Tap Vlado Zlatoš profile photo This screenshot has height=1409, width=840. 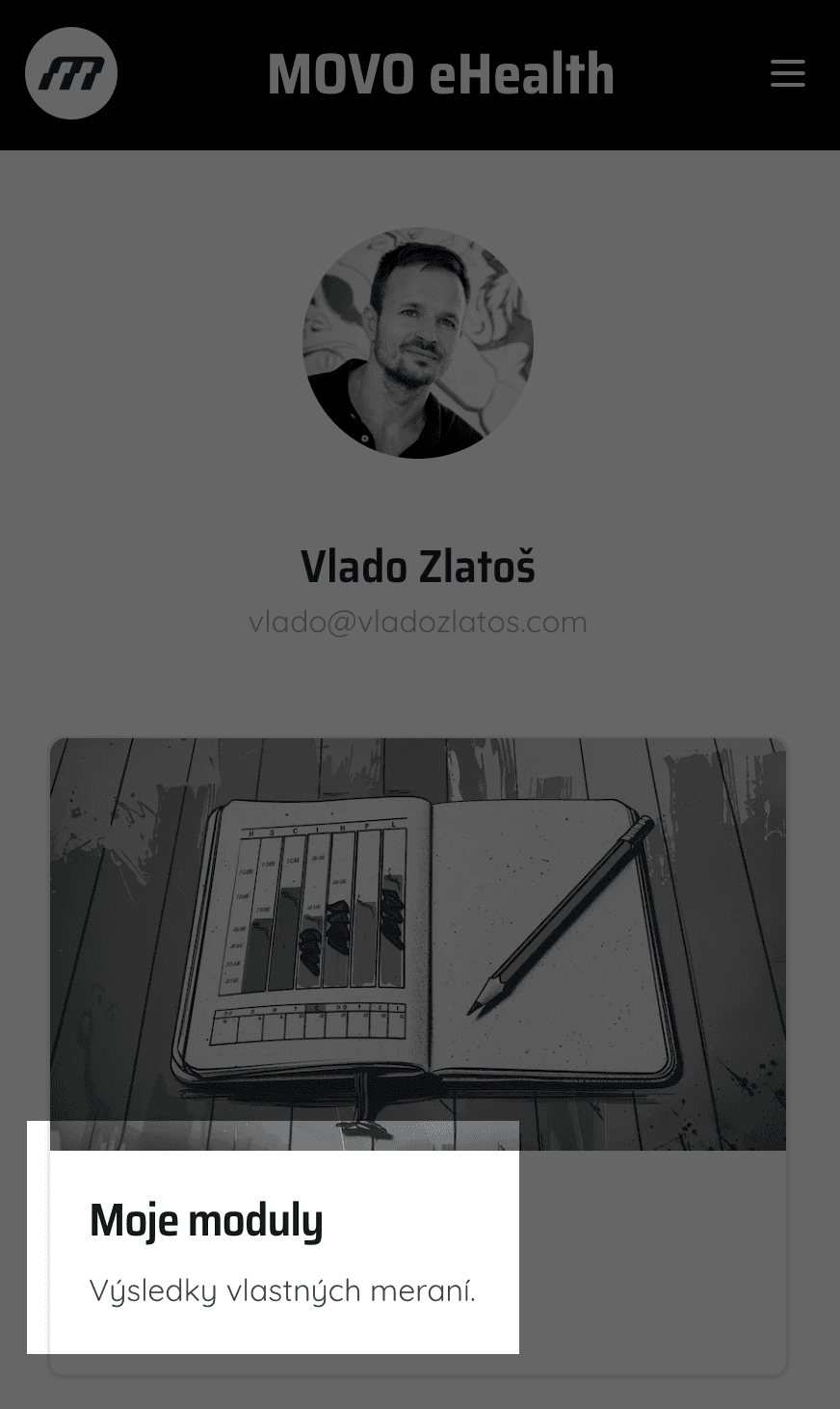[418, 343]
